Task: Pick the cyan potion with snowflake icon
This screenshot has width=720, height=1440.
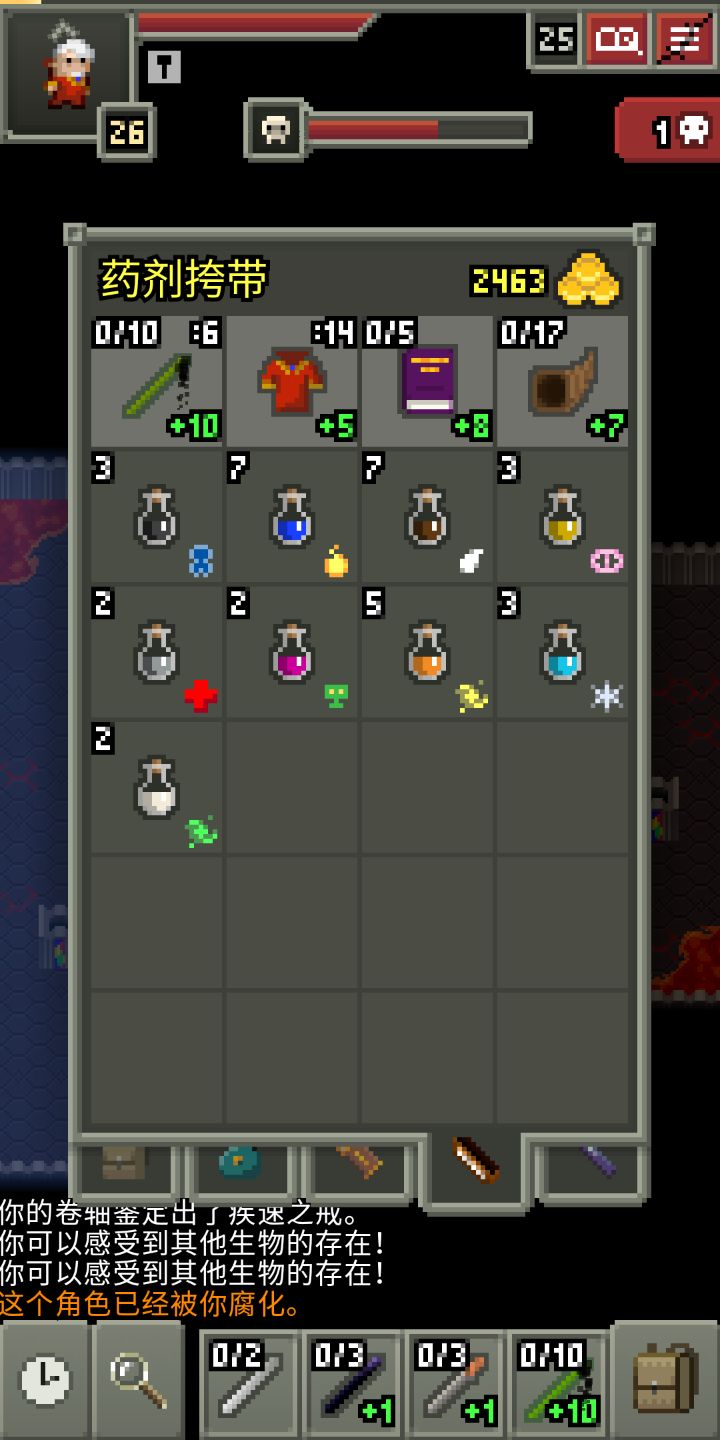Action: (x=562, y=652)
